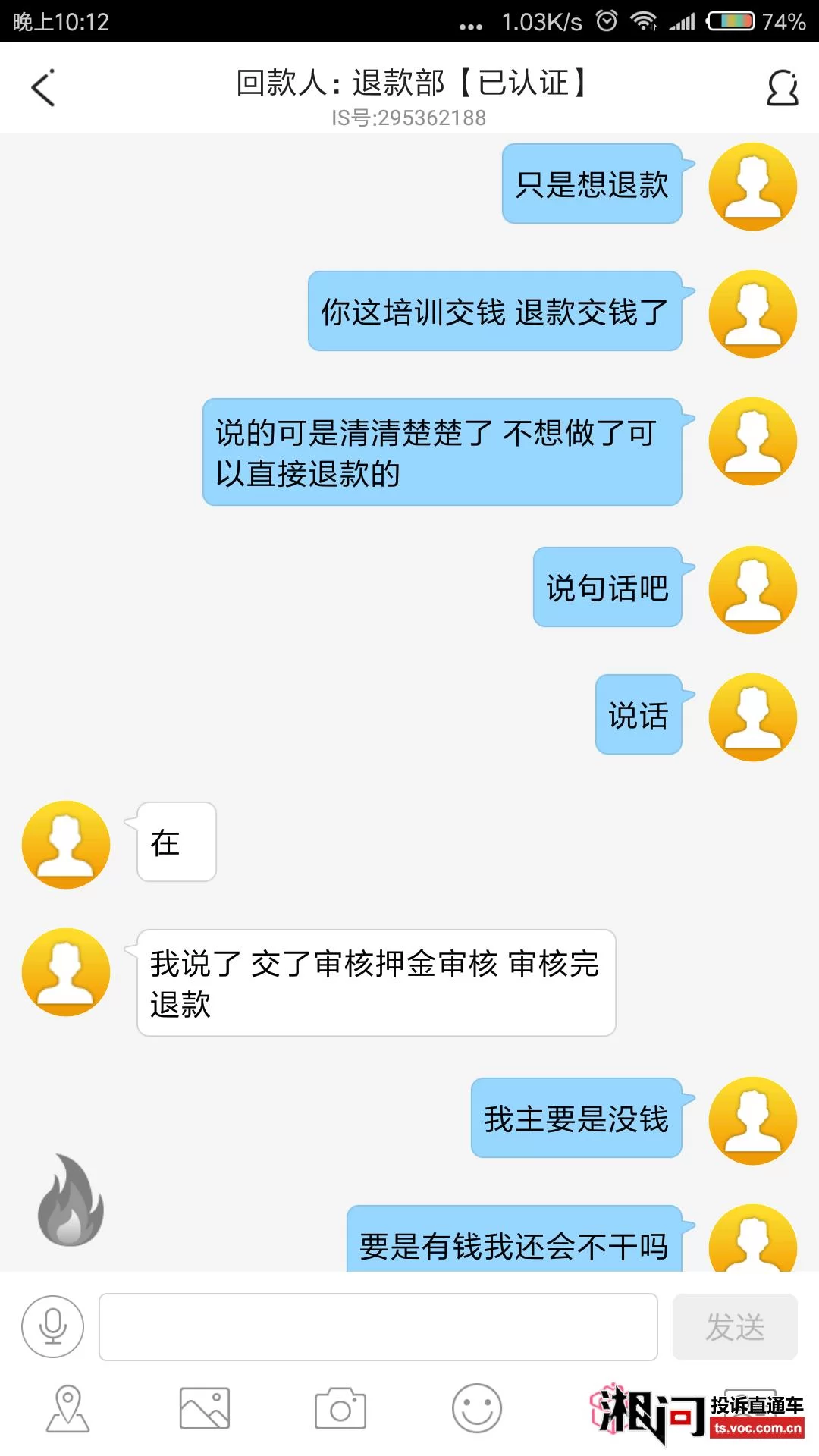This screenshot has width=819, height=1456.
Task: Tap my avatar beside 只是想退款
Action: click(x=752, y=187)
